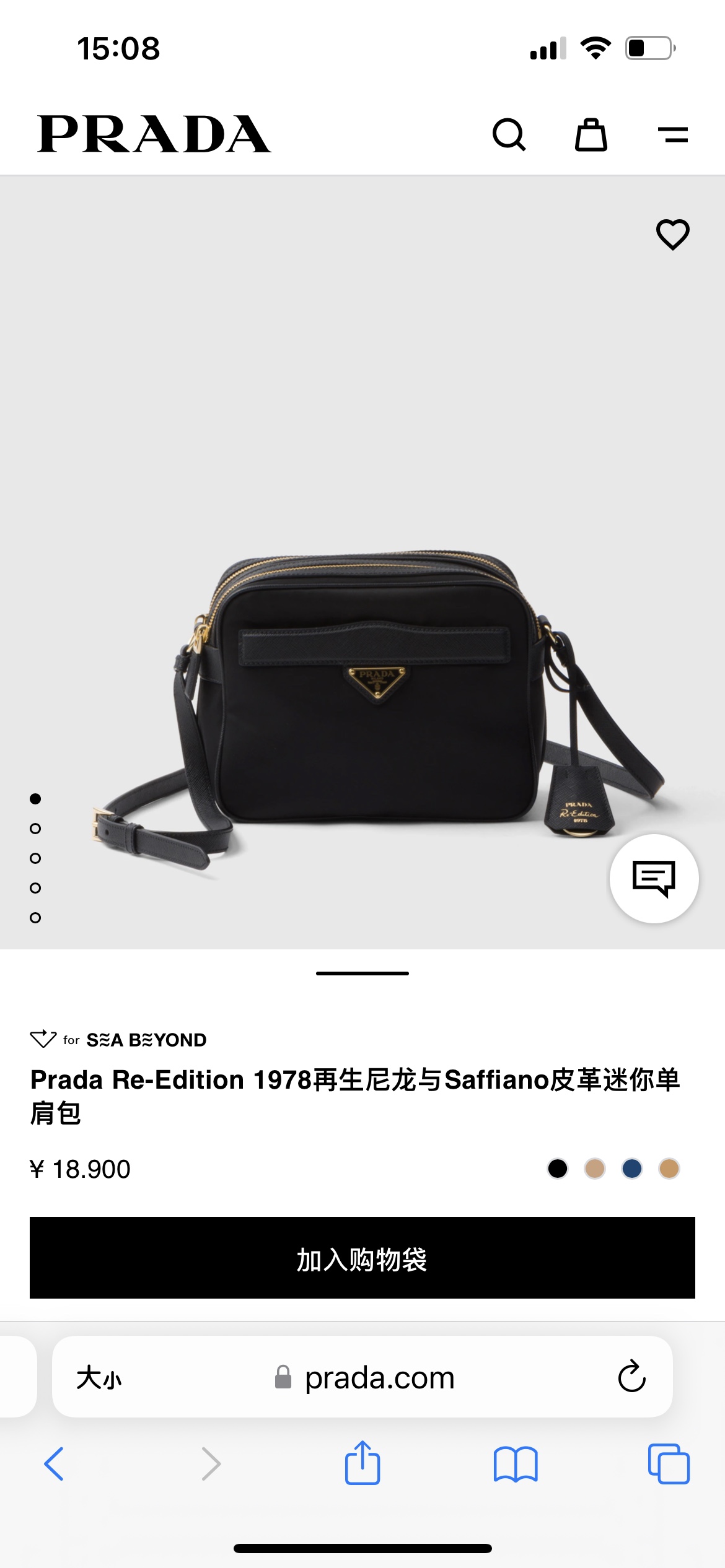Share this page via Safari share icon
725x1568 pixels.
click(x=362, y=1463)
